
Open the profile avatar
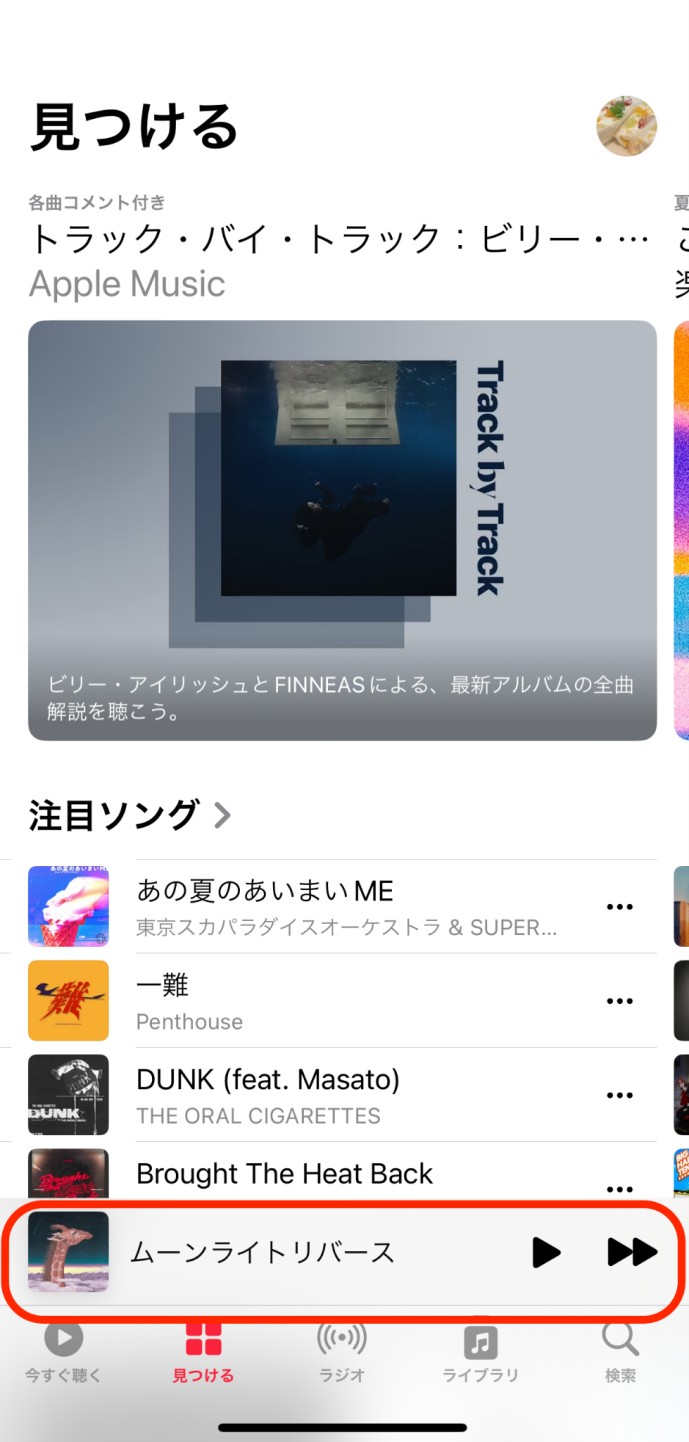pyautogui.click(x=626, y=126)
